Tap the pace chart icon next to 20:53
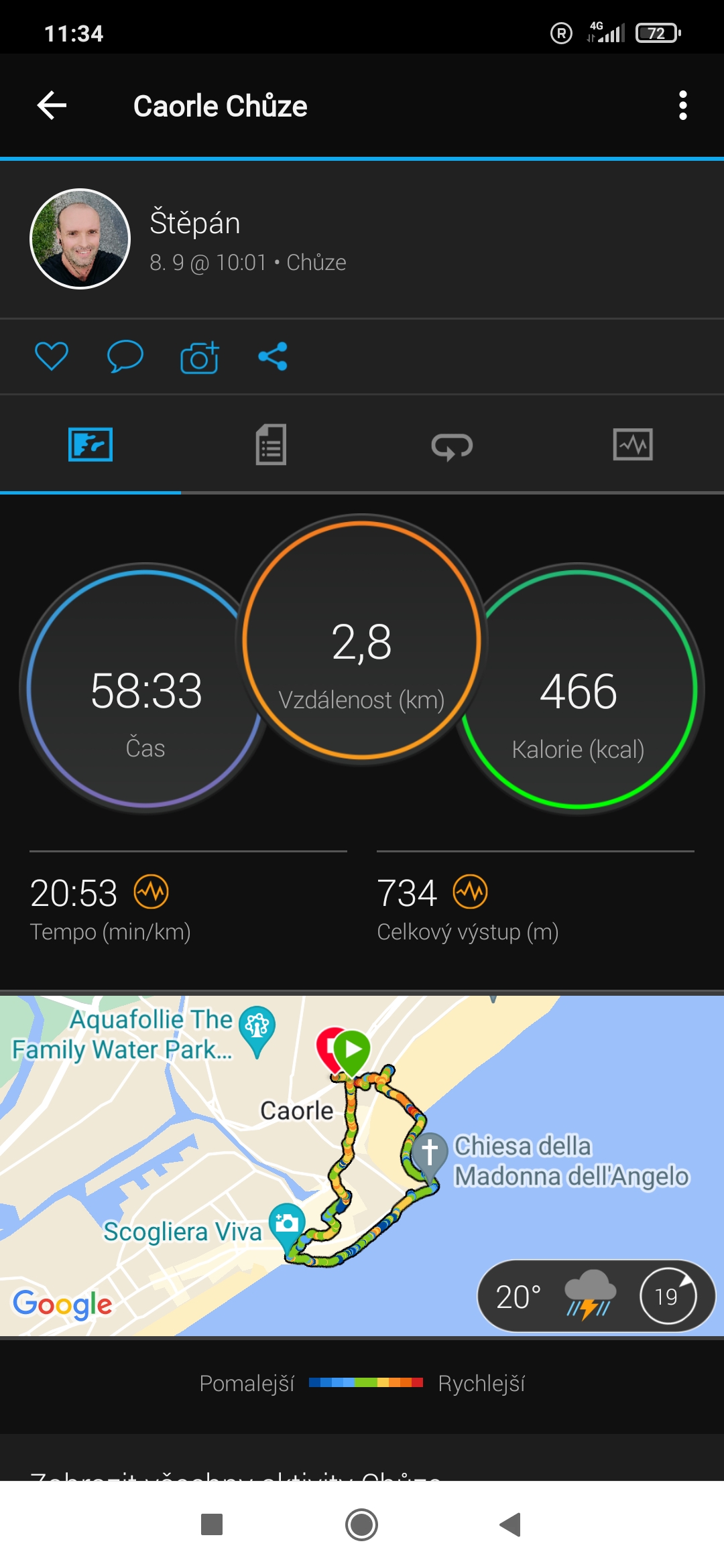 pos(151,892)
